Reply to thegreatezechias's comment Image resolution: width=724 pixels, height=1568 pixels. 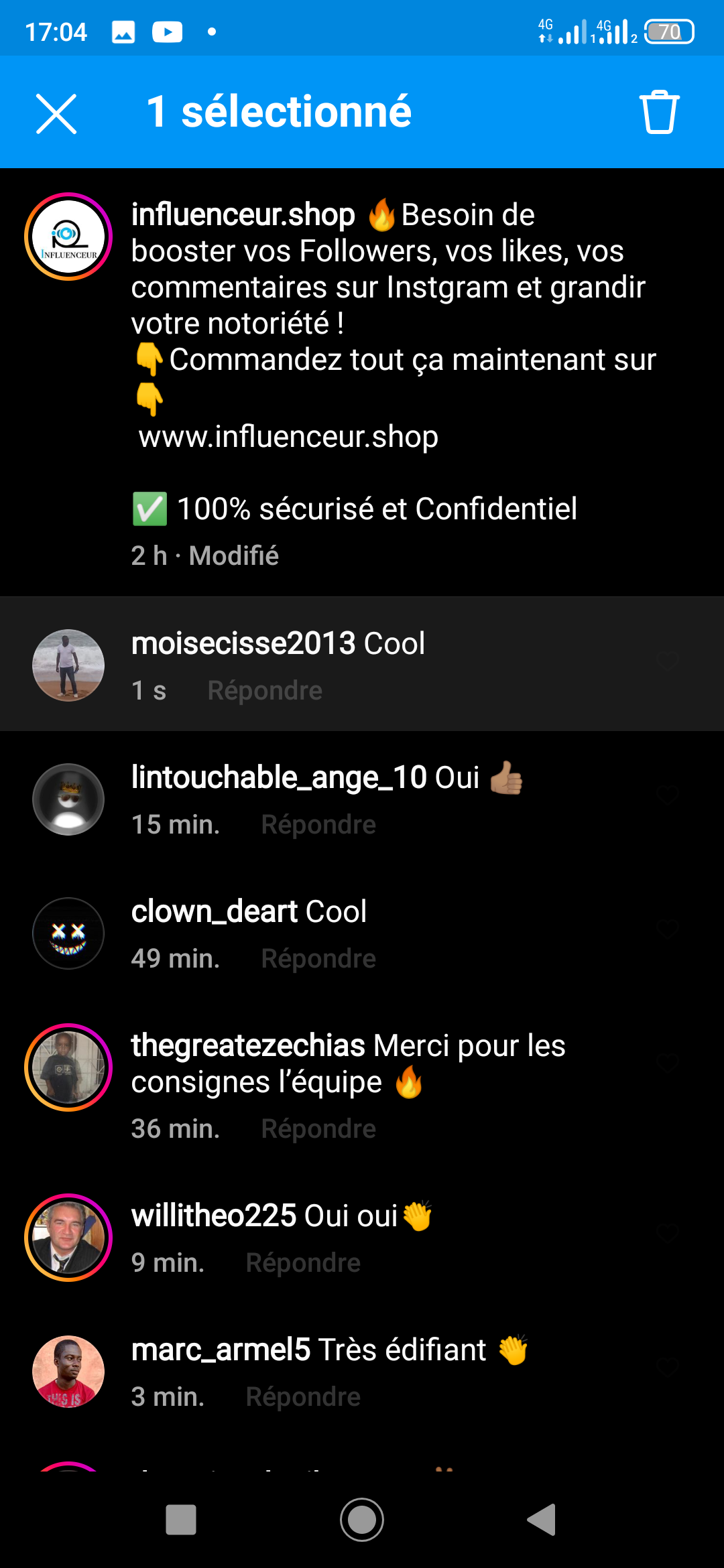point(318,1129)
